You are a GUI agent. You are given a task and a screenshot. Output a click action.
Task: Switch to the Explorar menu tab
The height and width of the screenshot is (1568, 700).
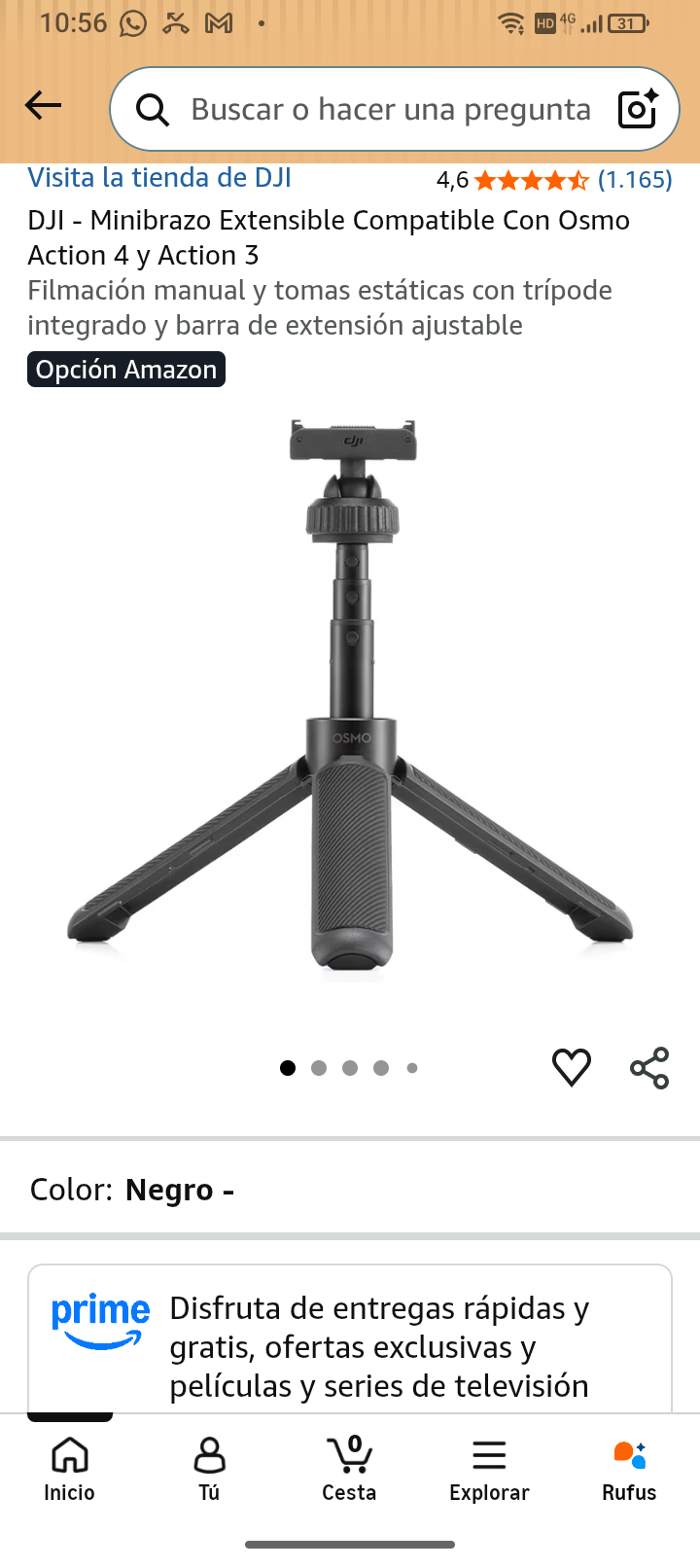coord(489,1470)
